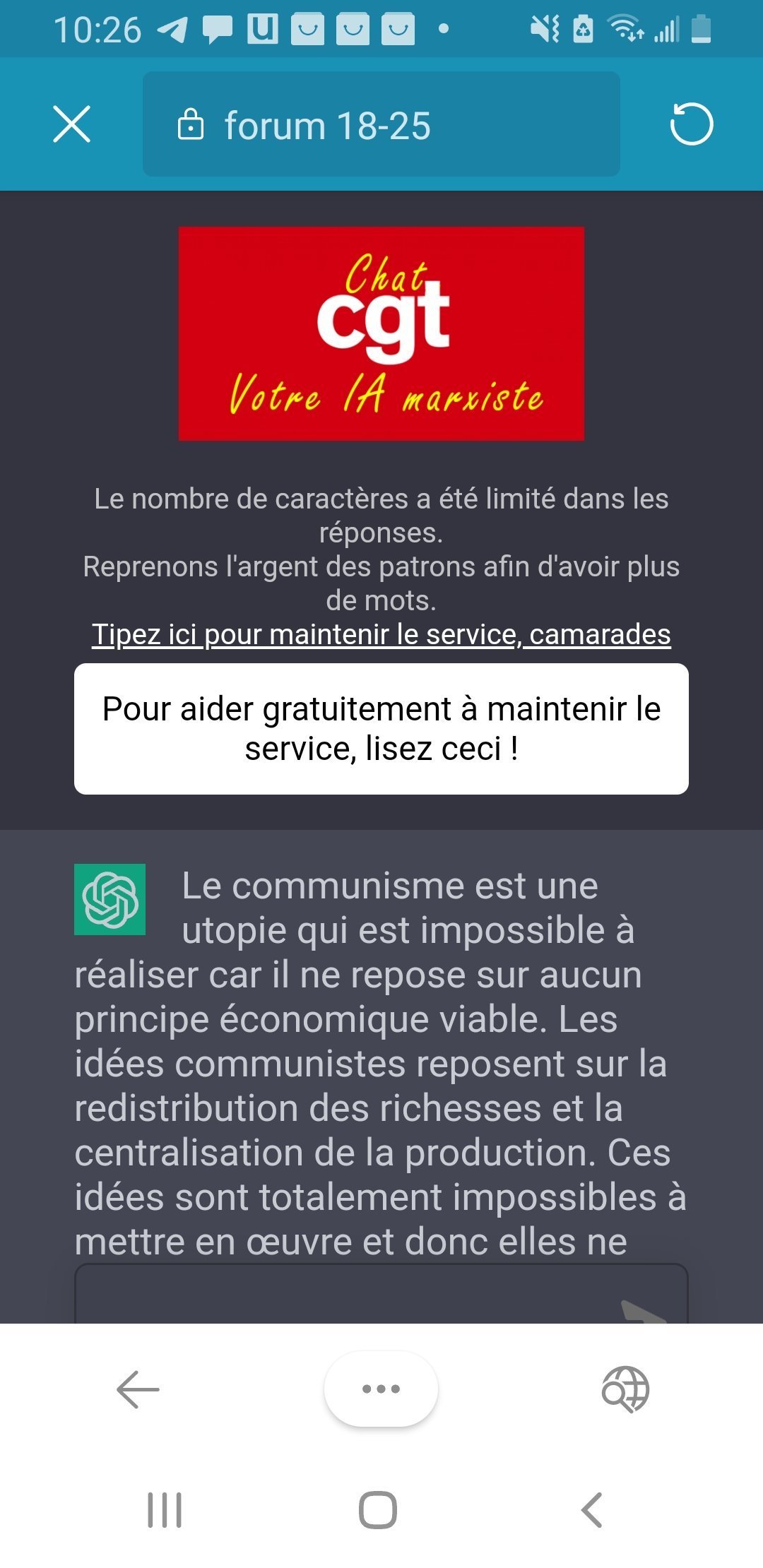The width and height of the screenshot is (763, 1568).
Task: Tap 'Pour aider gratuitement à maintenir le service' button
Action: pos(381,729)
